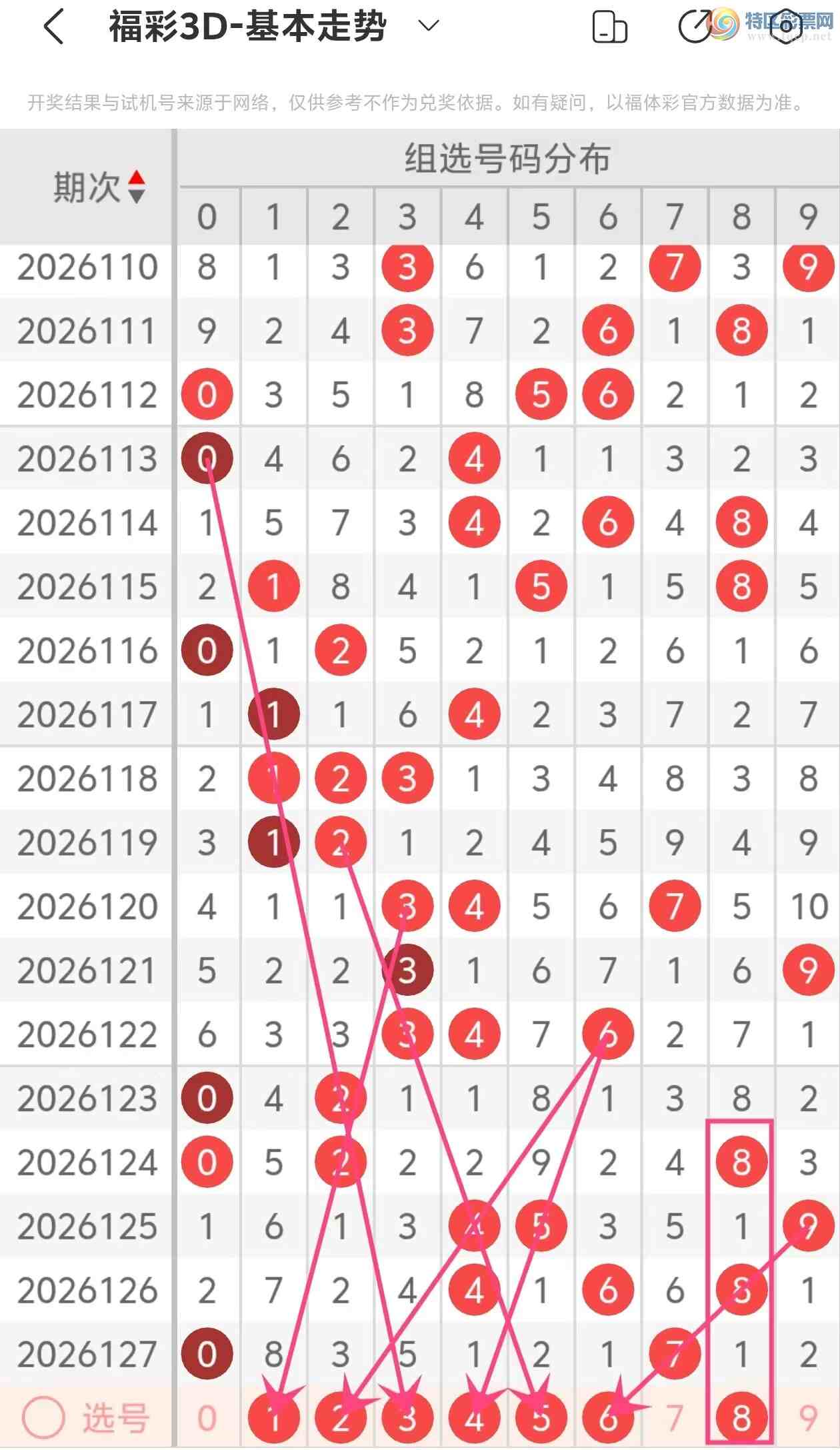840x1450 pixels.
Task: Deselect number 6 in the 选号 row
Action: 608,1418
